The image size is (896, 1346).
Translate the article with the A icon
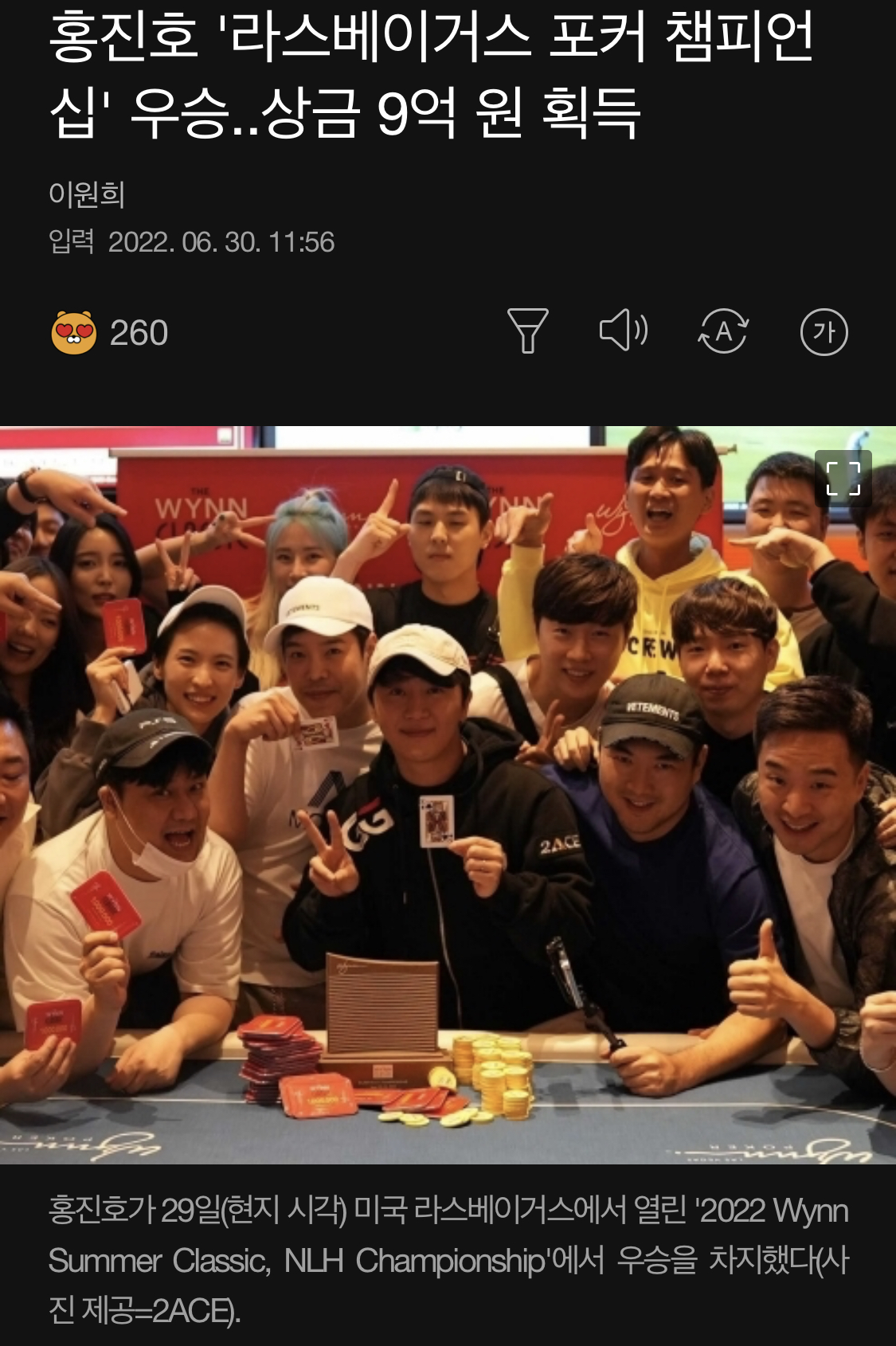coord(723,331)
